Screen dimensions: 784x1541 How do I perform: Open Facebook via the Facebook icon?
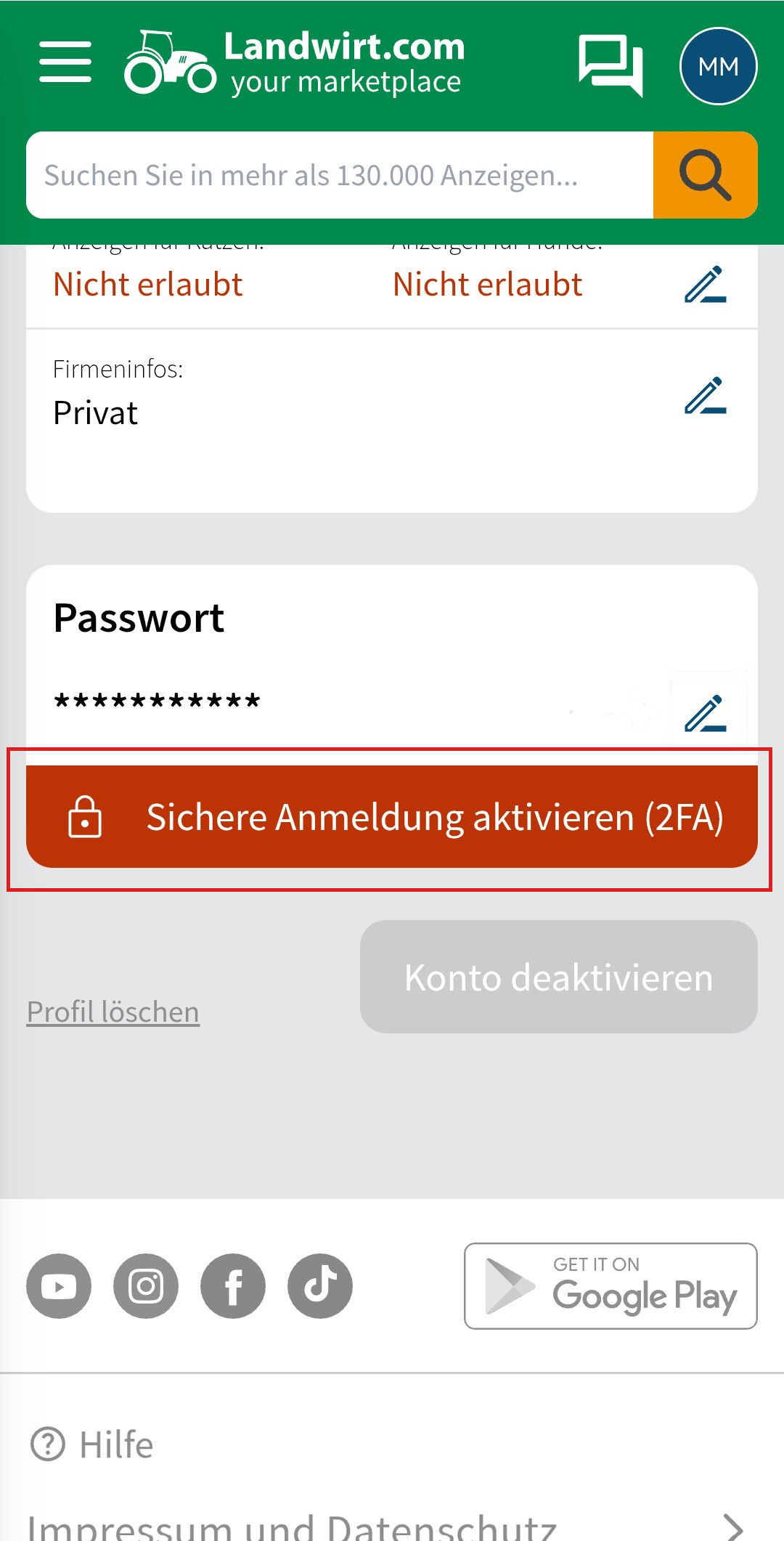pos(232,1285)
